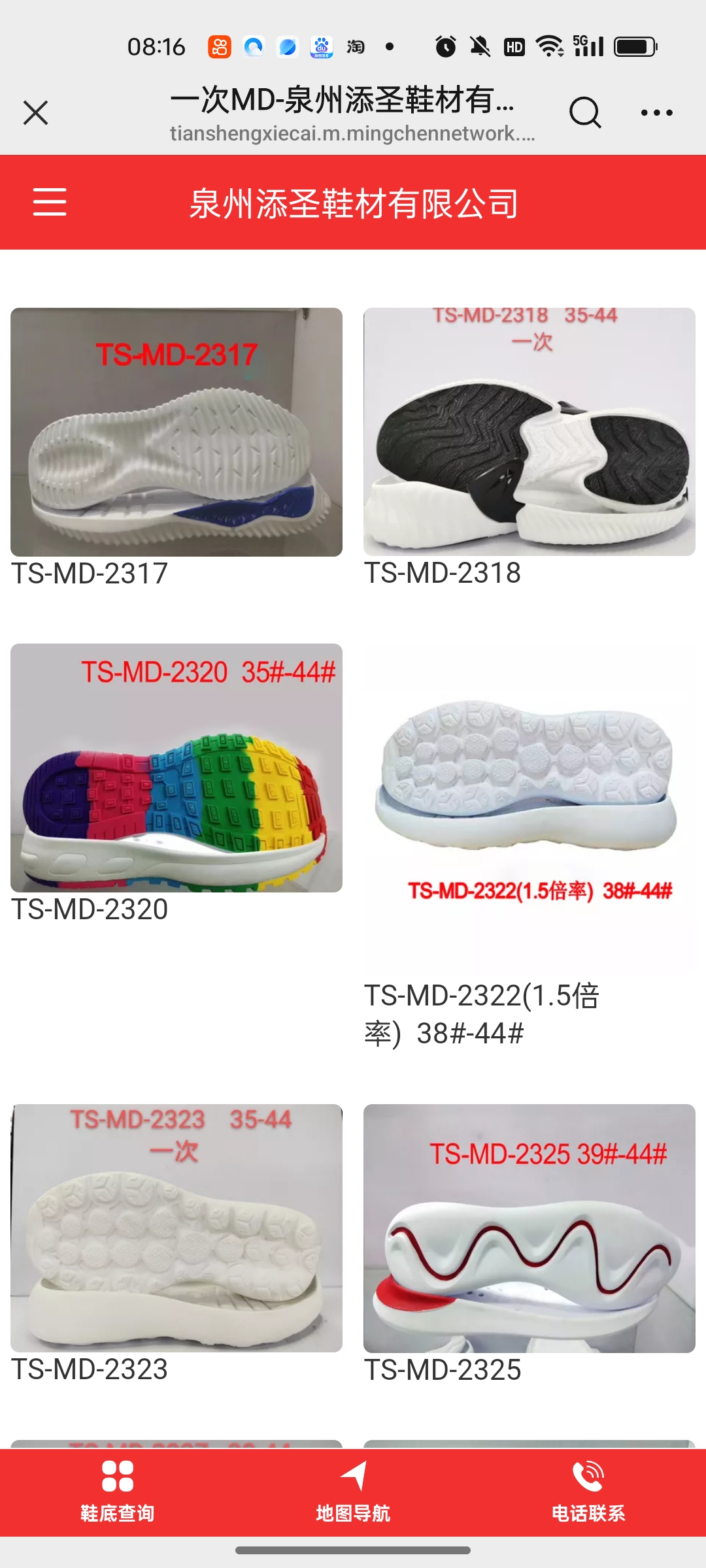706x1568 pixels.
Task: View the TS-MD-2318 sole product
Action: click(529, 432)
